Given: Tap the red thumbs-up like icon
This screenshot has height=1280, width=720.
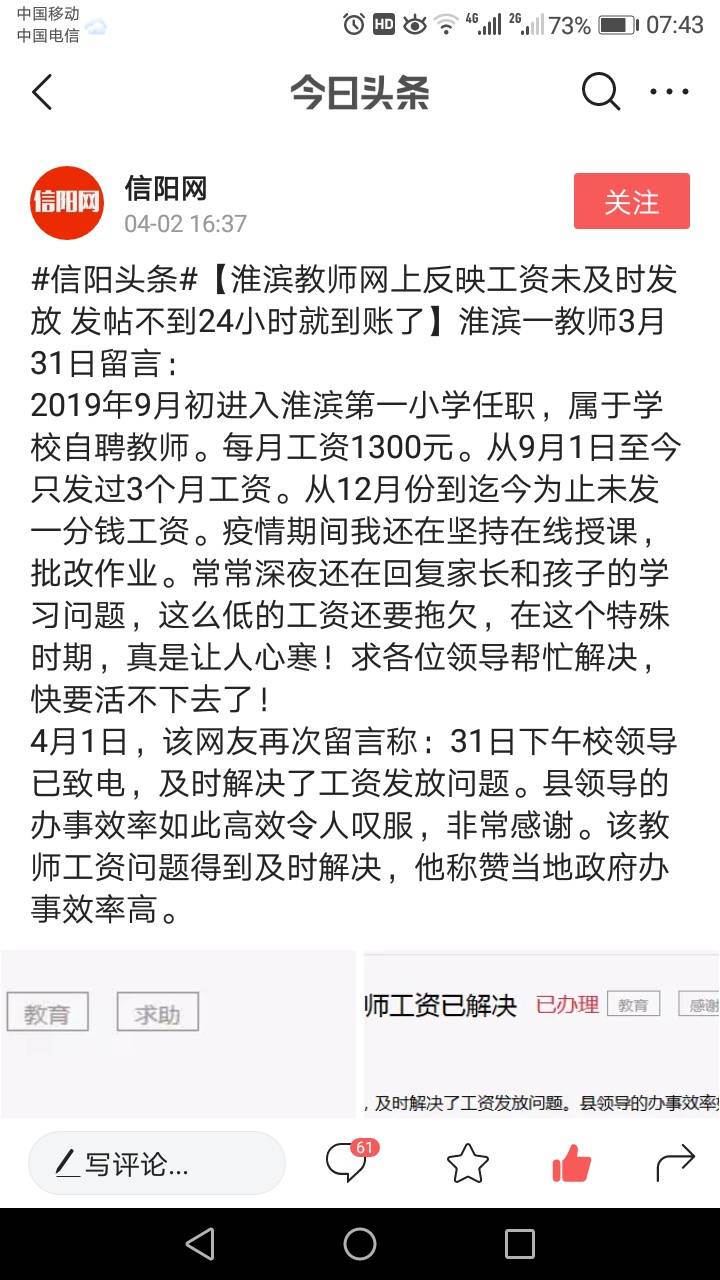Looking at the screenshot, I should (571, 1163).
